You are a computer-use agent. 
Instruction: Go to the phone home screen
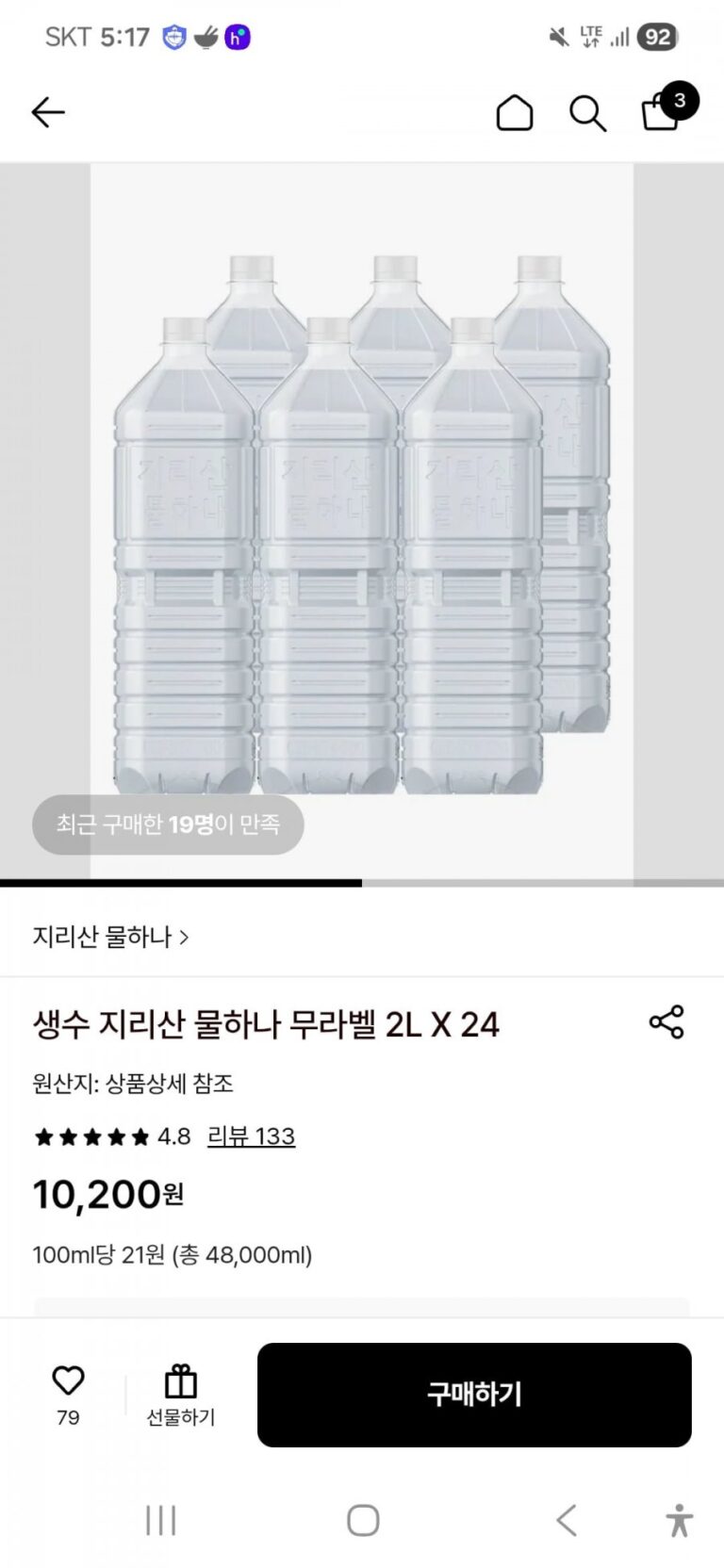click(363, 1520)
